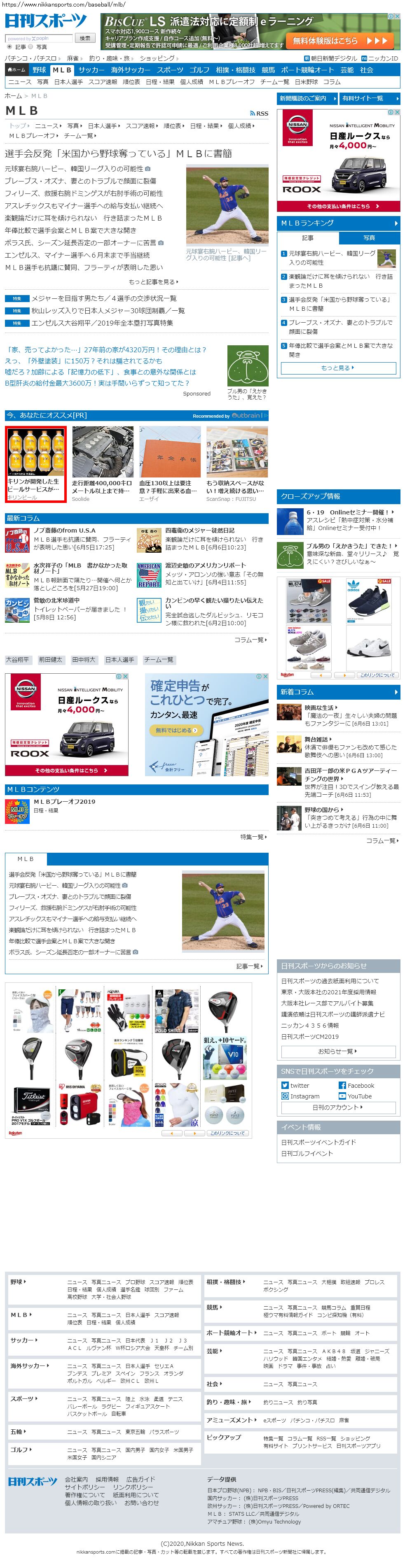Tap もっと記事を見る link

click(153, 282)
